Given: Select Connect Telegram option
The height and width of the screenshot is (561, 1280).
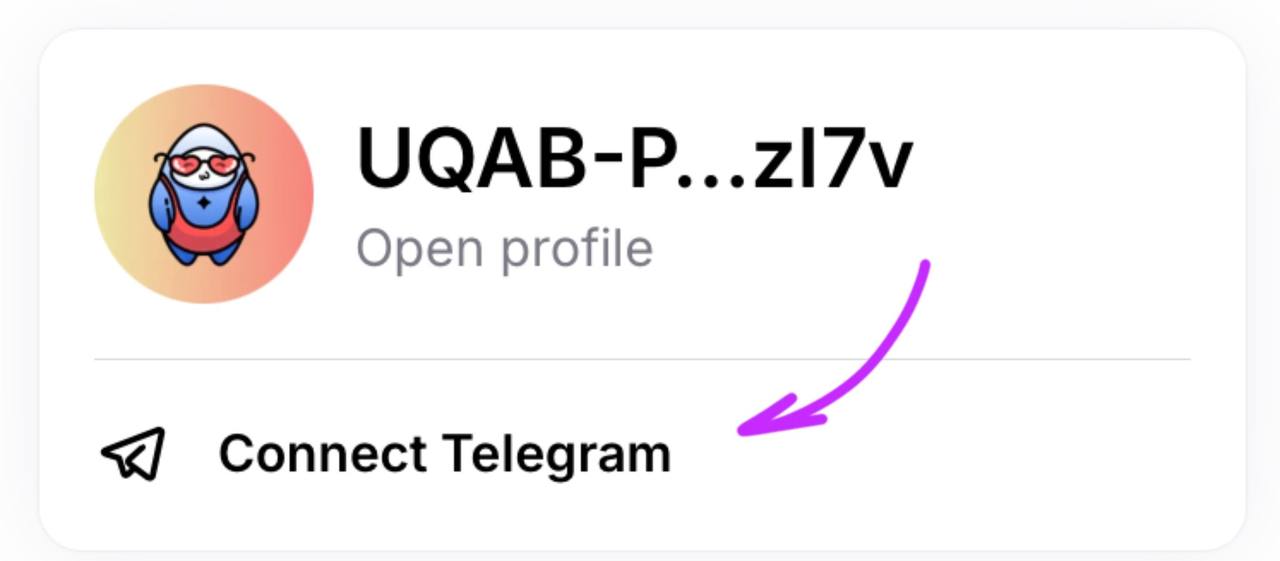Looking at the screenshot, I should 443,453.
